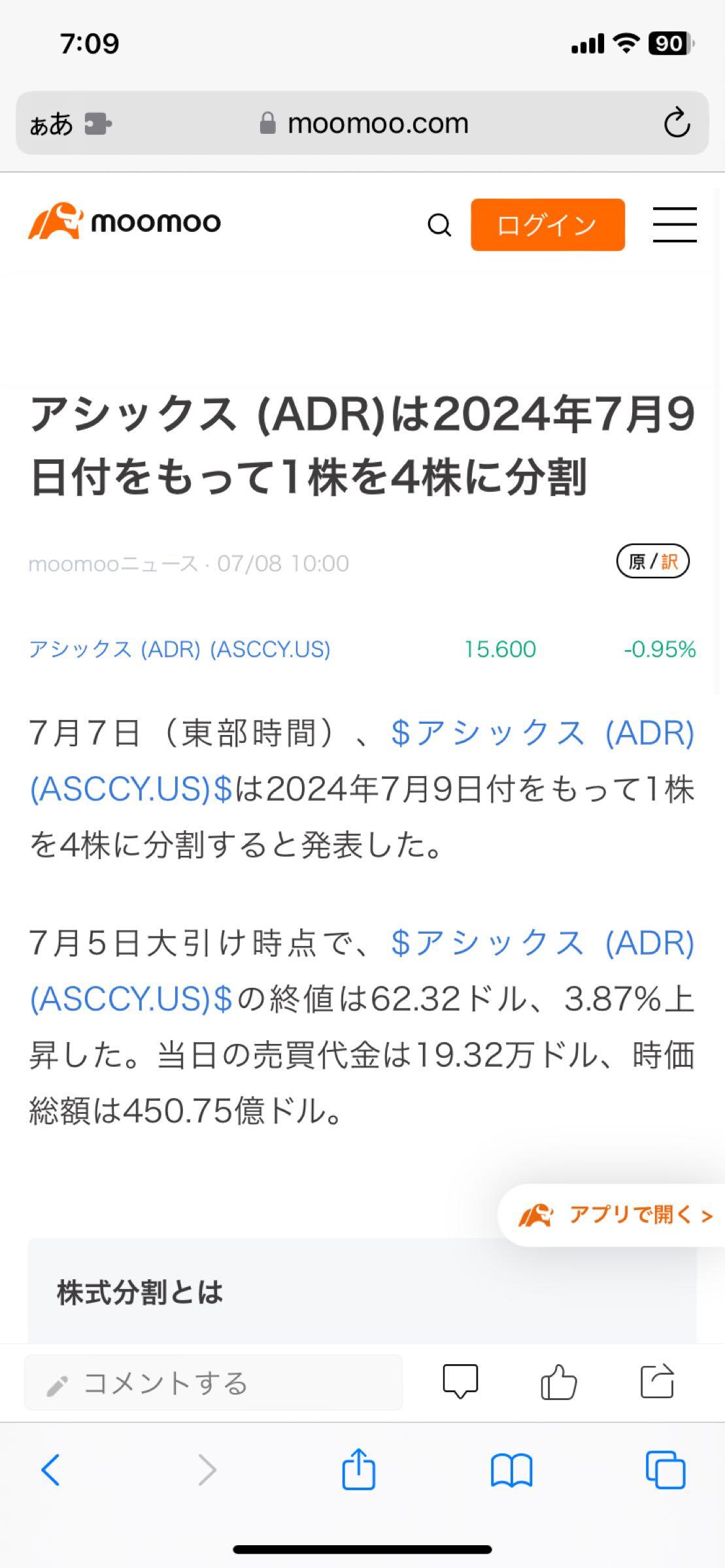The height and width of the screenshot is (1568, 725).
Task: Open the moomoo search icon
Action: [x=439, y=225]
